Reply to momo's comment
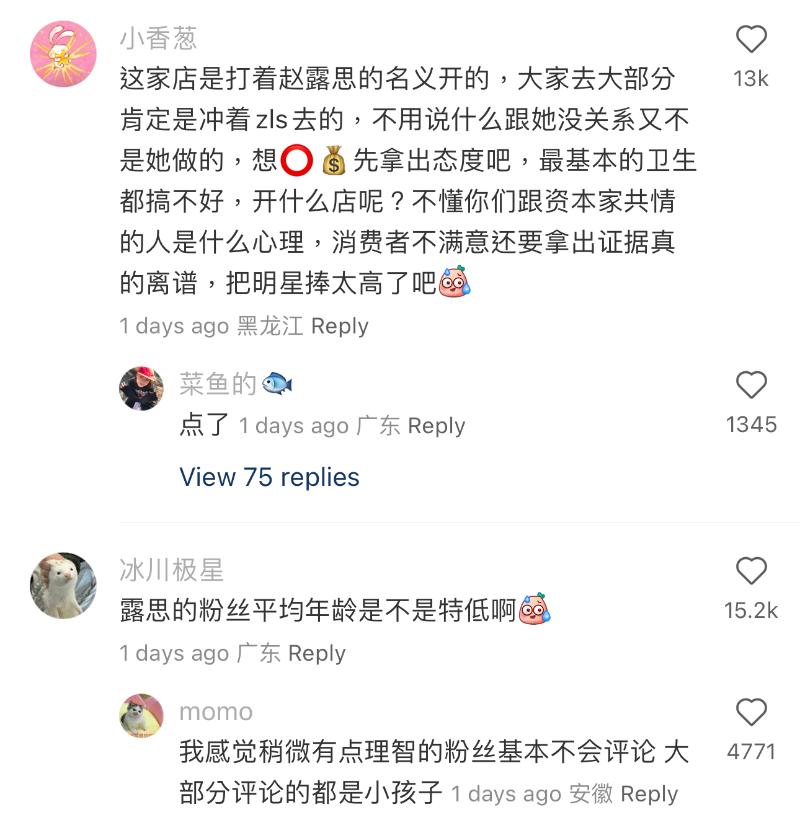The image size is (800, 833). (x=648, y=794)
